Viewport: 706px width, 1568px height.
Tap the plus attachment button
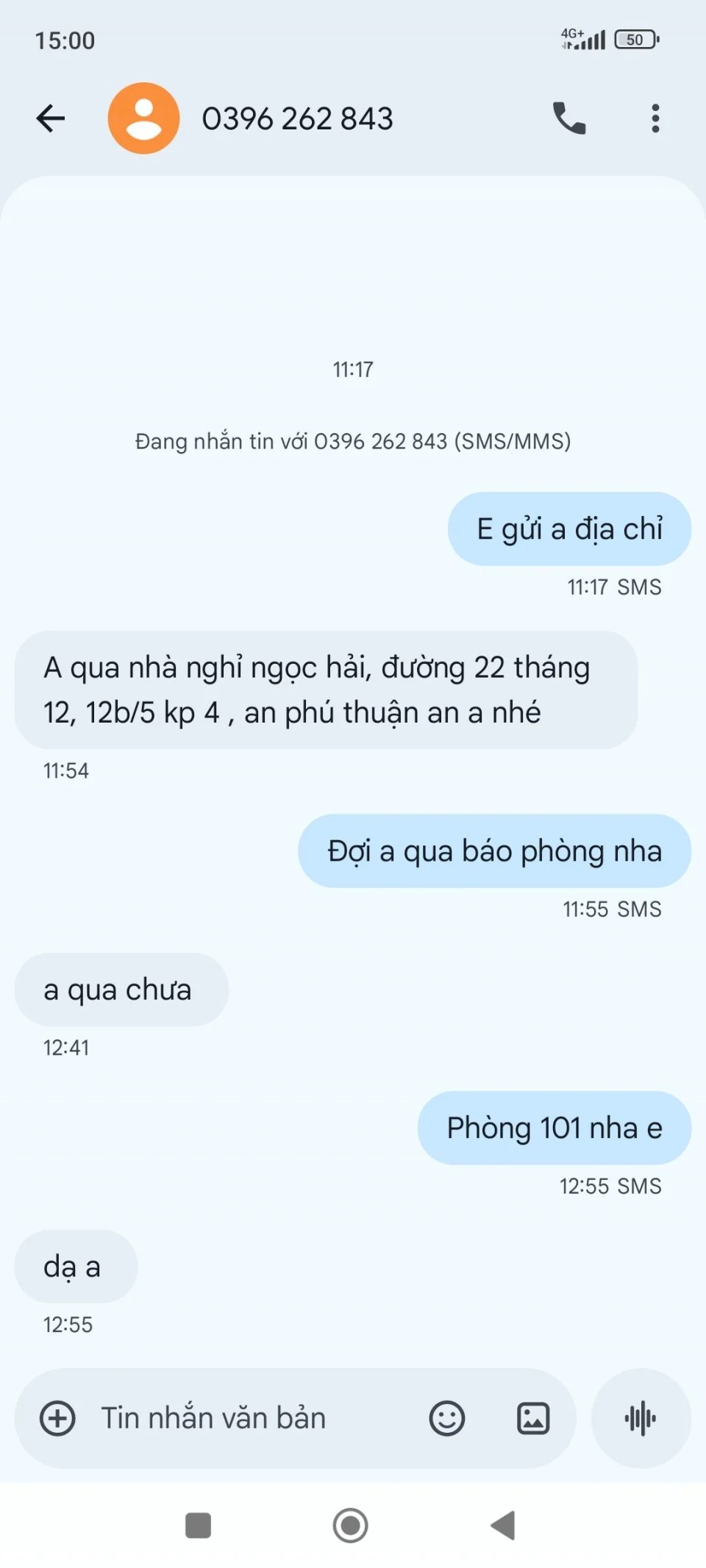click(x=57, y=1418)
